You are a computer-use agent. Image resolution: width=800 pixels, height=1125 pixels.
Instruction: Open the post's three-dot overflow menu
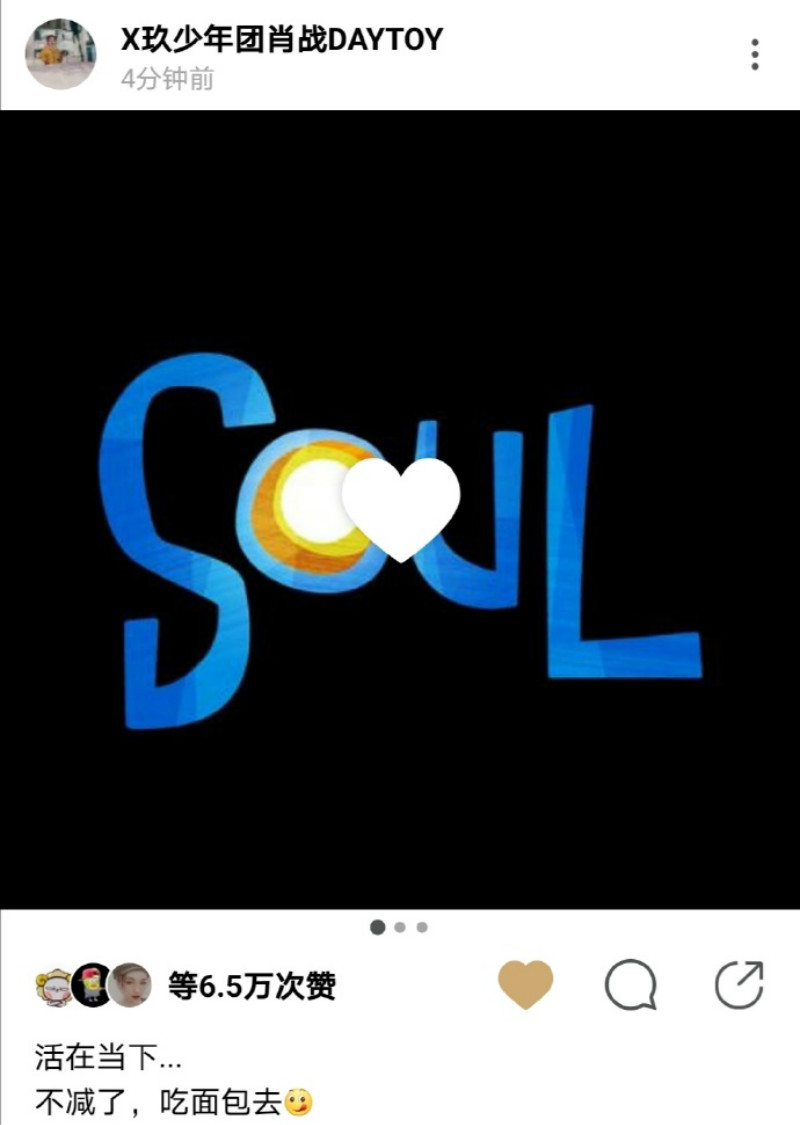coord(755,54)
